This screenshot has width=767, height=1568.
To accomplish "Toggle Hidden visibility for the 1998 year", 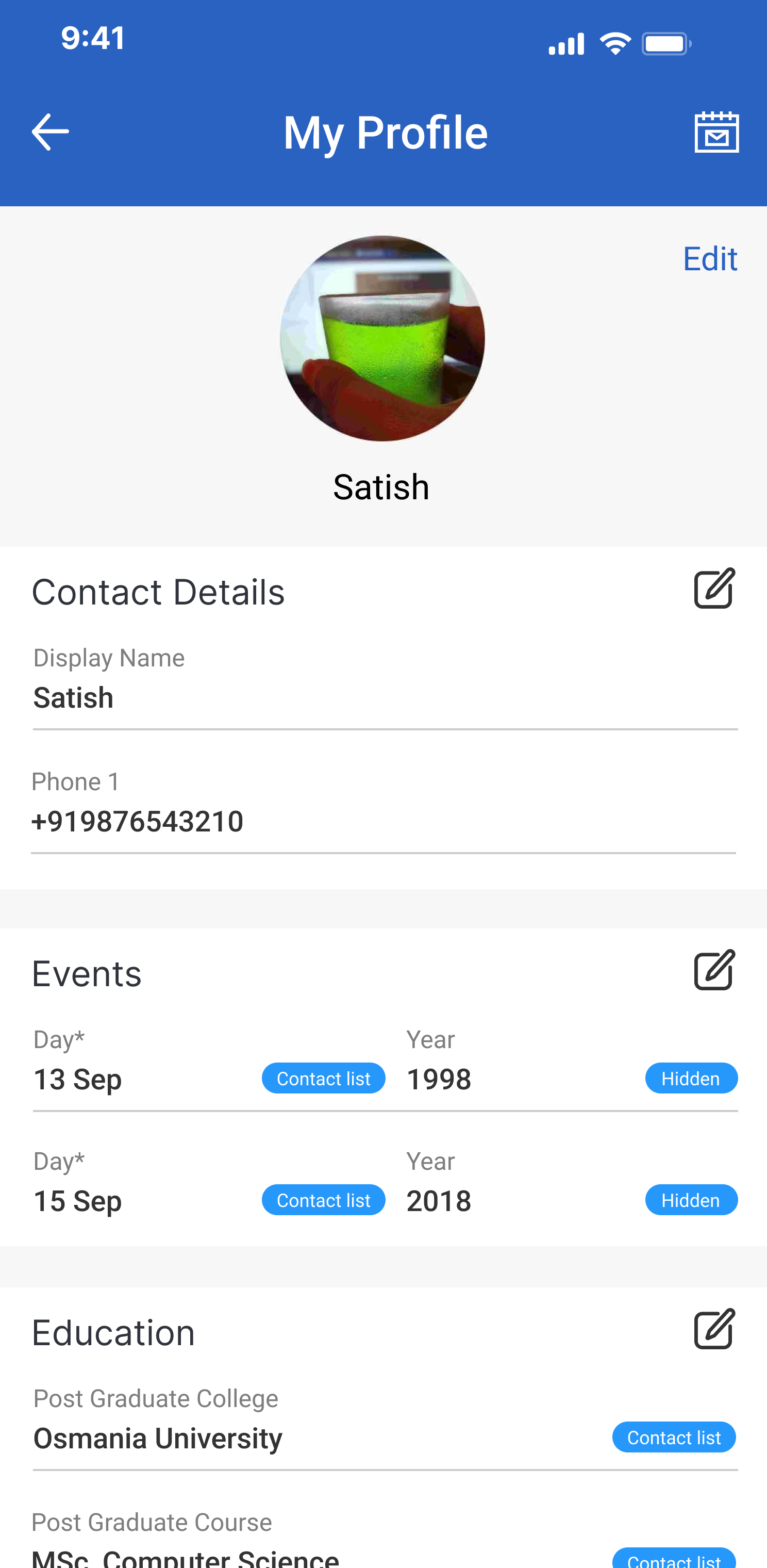I will [692, 1077].
